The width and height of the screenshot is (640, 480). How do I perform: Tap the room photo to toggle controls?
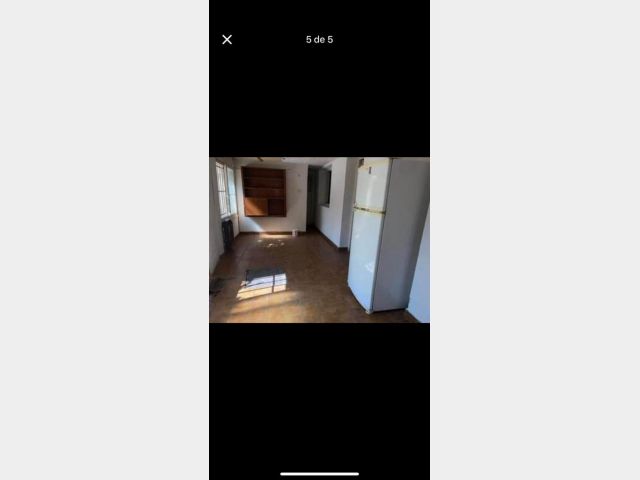coord(319,240)
